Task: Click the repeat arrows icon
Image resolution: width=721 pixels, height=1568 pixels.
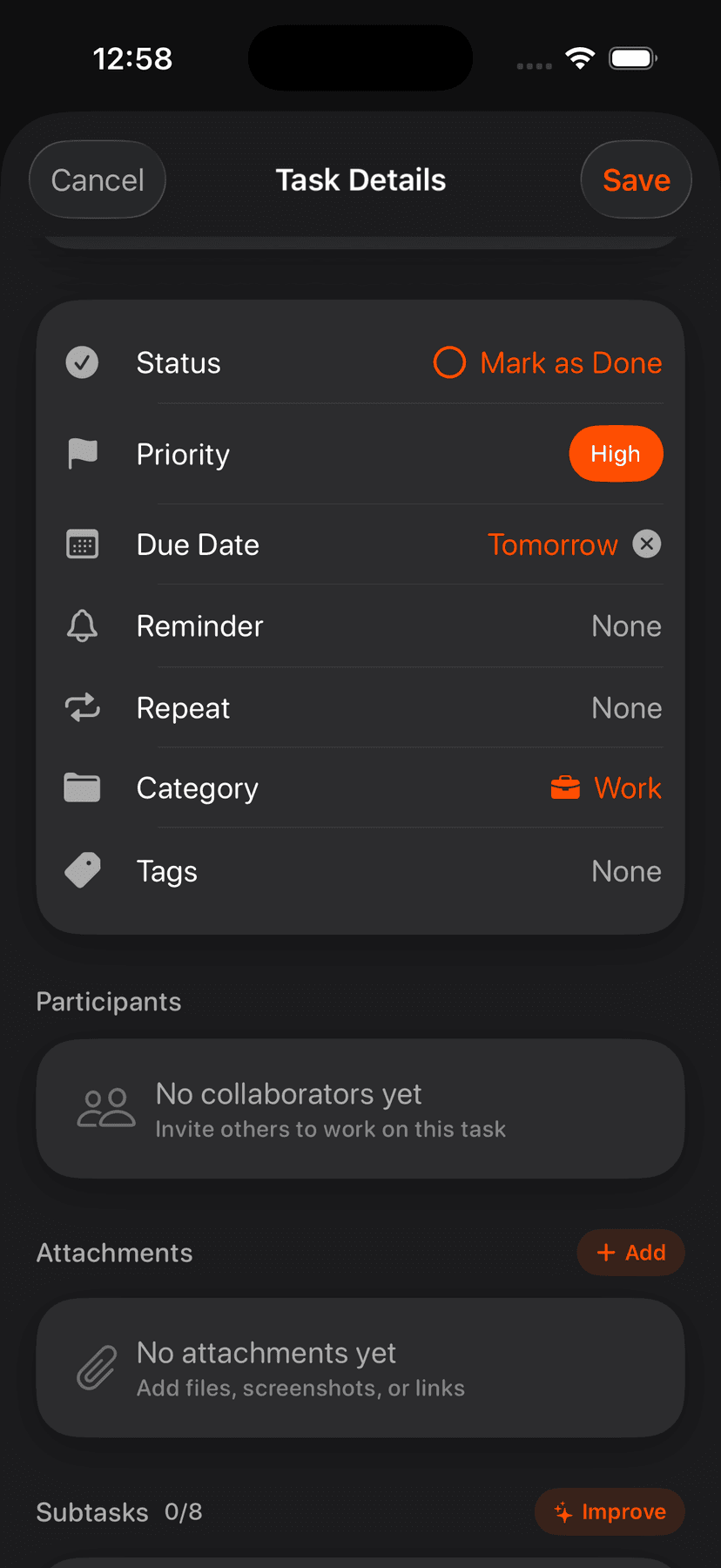Action: pos(82,707)
